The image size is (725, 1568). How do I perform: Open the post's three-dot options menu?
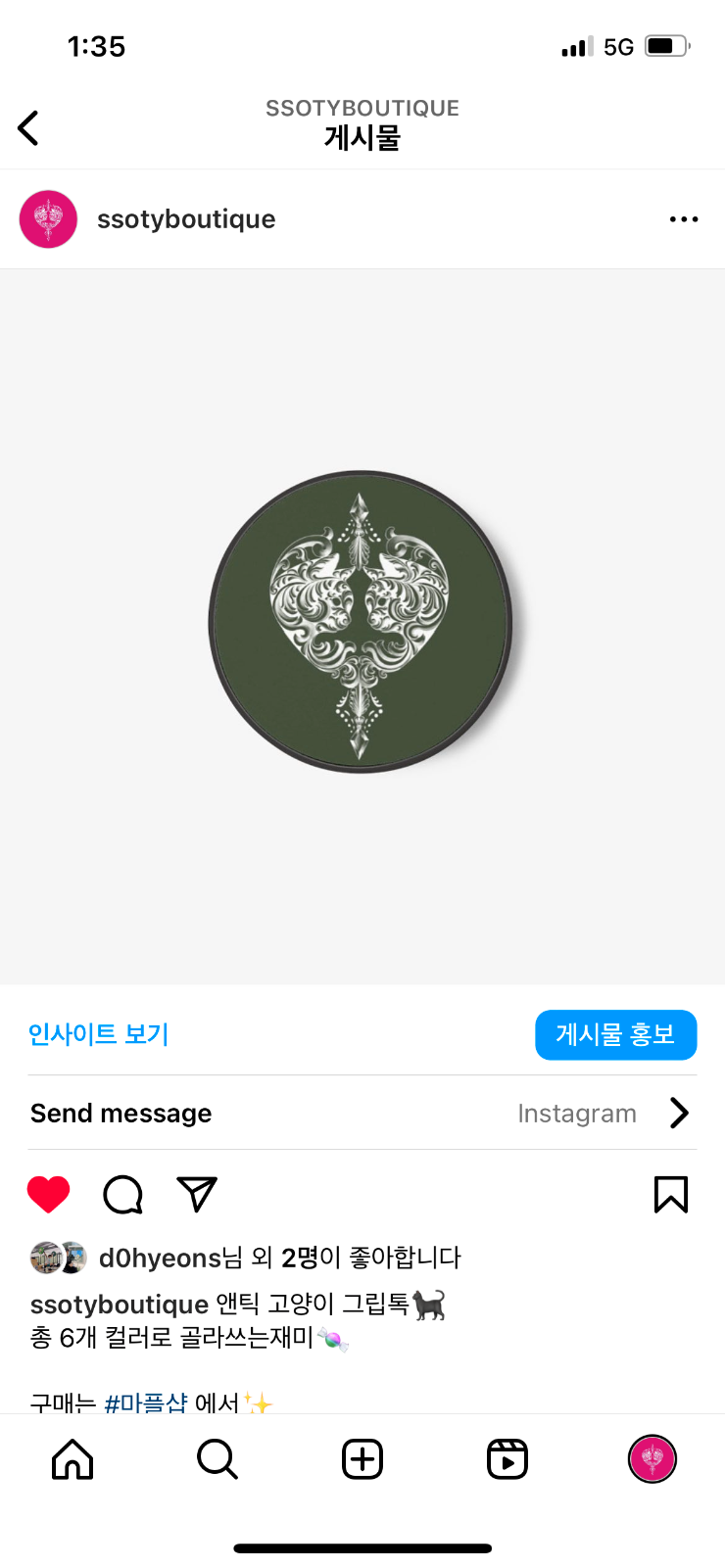click(x=683, y=219)
